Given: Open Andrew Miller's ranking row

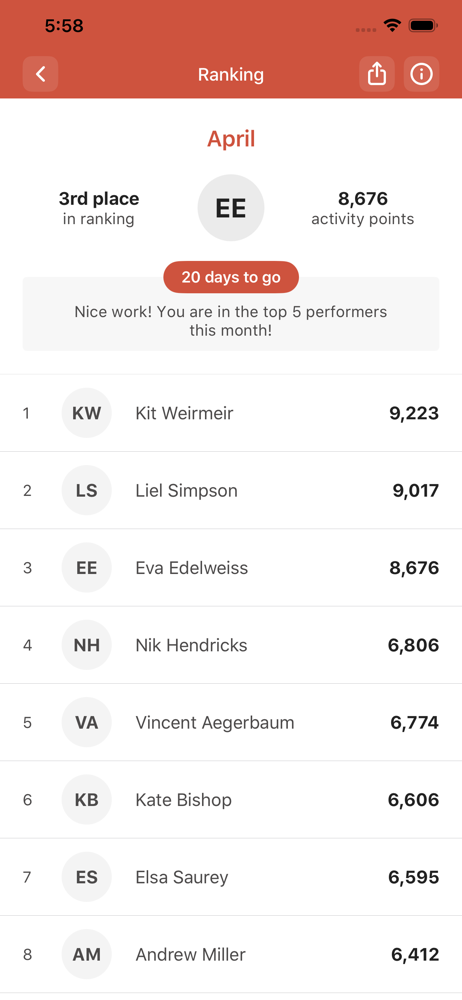Looking at the screenshot, I should click(231, 955).
